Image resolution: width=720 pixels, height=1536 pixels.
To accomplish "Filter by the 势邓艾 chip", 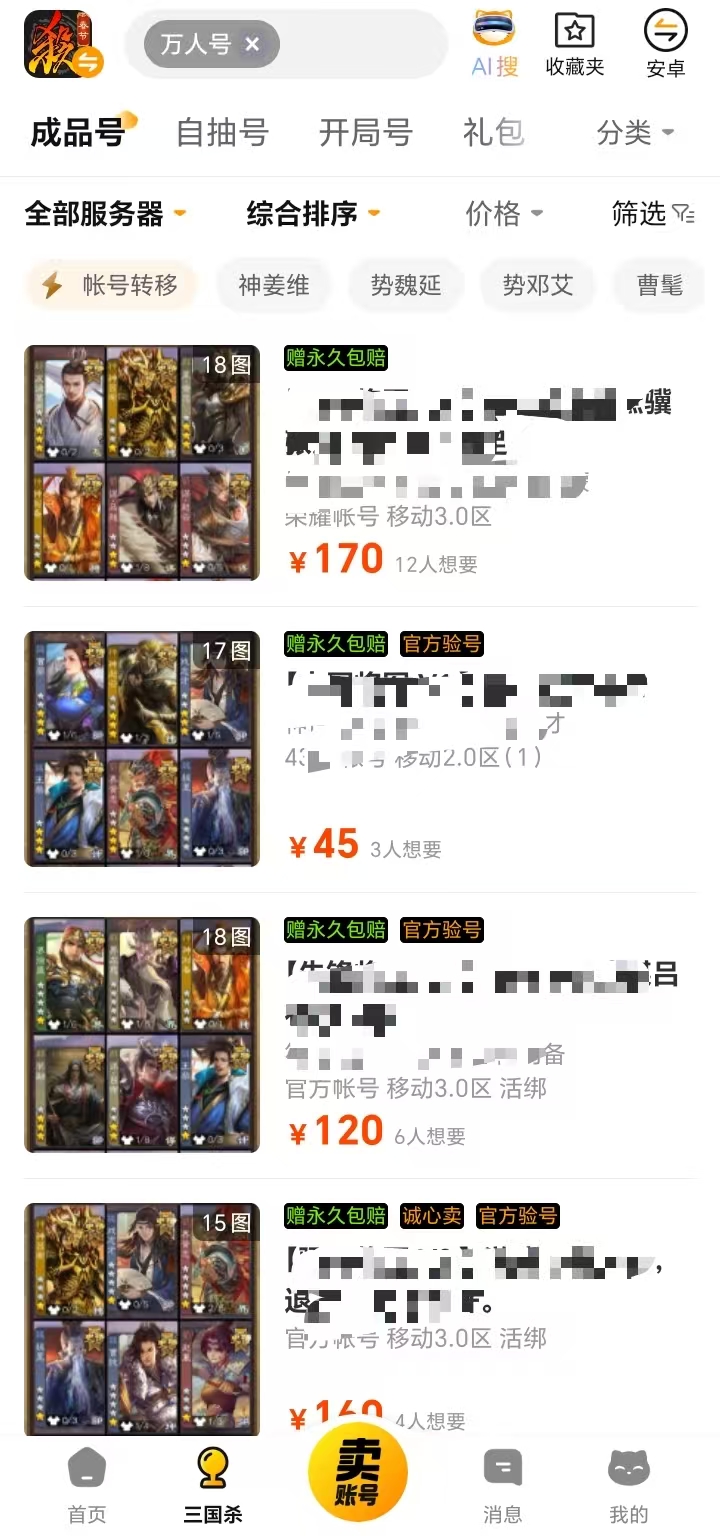I will [x=538, y=286].
